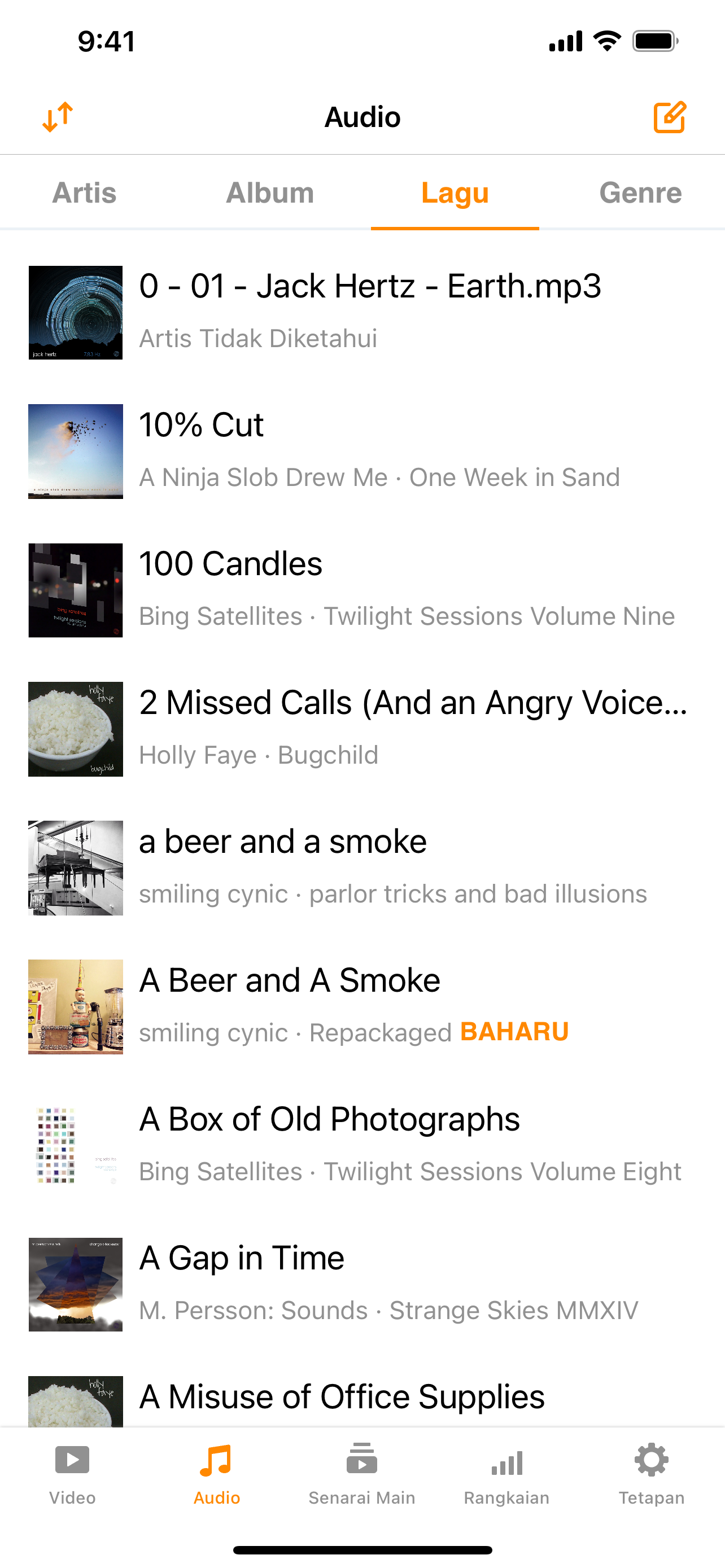Tap the Audio music note icon
The height and width of the screenshot is (1568, 725).
[x=217, y=1460]
